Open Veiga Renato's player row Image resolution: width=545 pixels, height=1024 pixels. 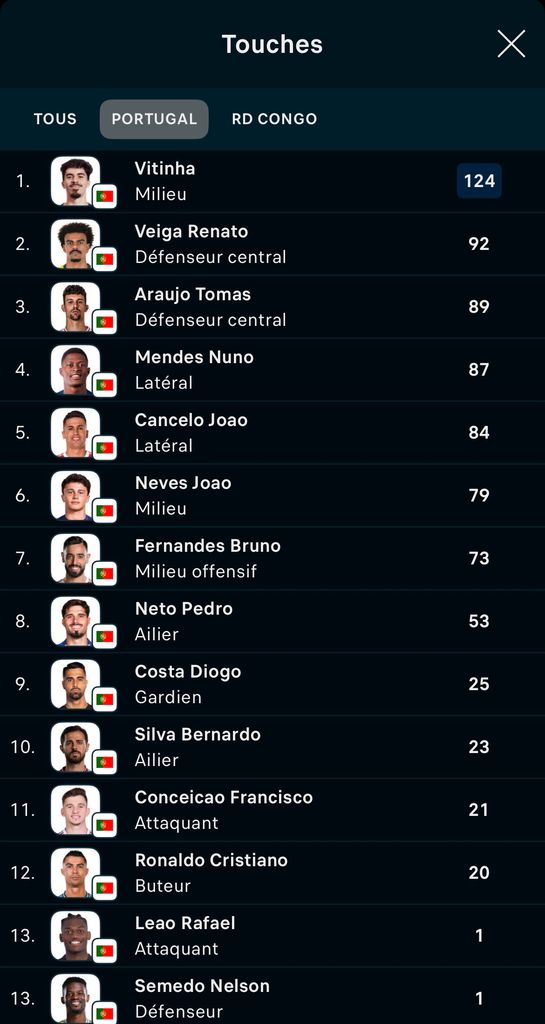coord(272,244)
